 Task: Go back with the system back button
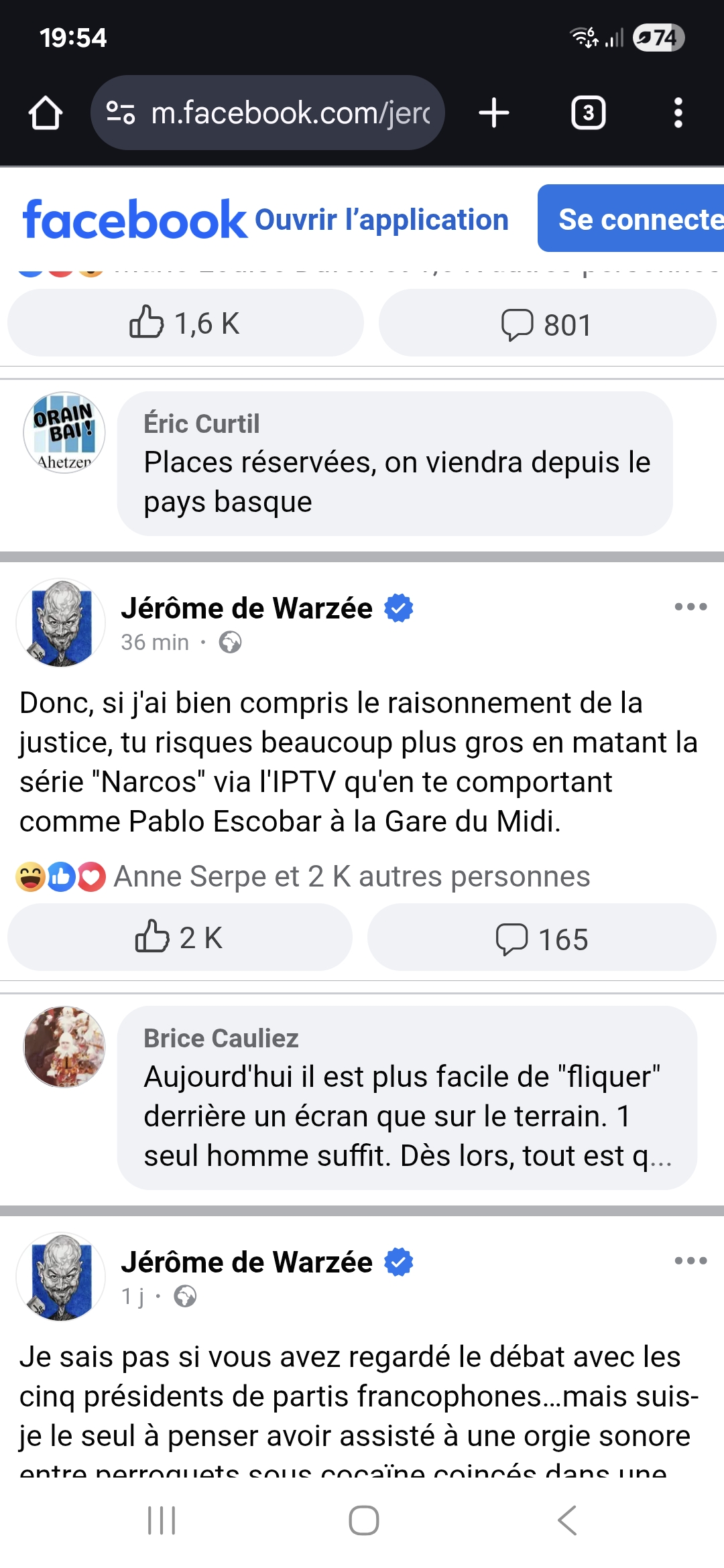tap(567, 1520)
